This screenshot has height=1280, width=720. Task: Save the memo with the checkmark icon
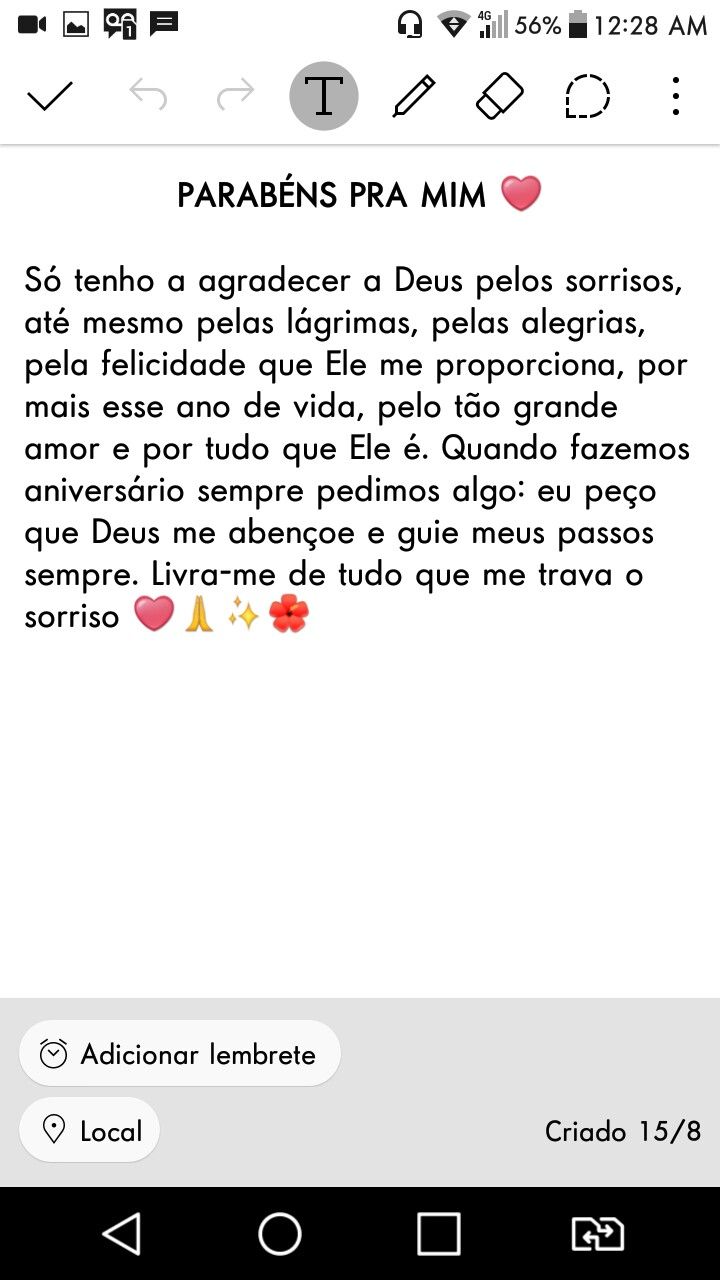[50, 95]
